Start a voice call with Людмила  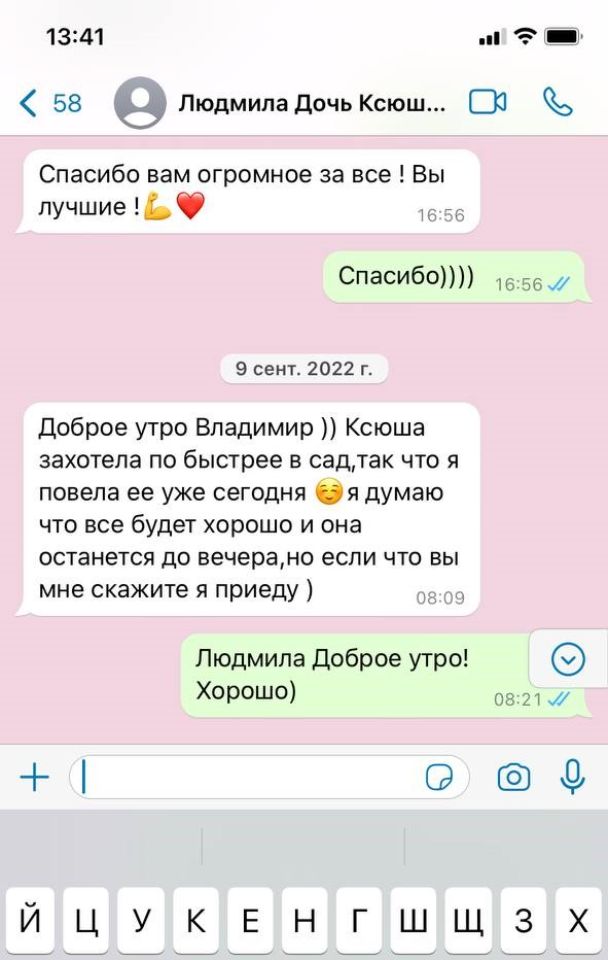[x=557, y=102]
